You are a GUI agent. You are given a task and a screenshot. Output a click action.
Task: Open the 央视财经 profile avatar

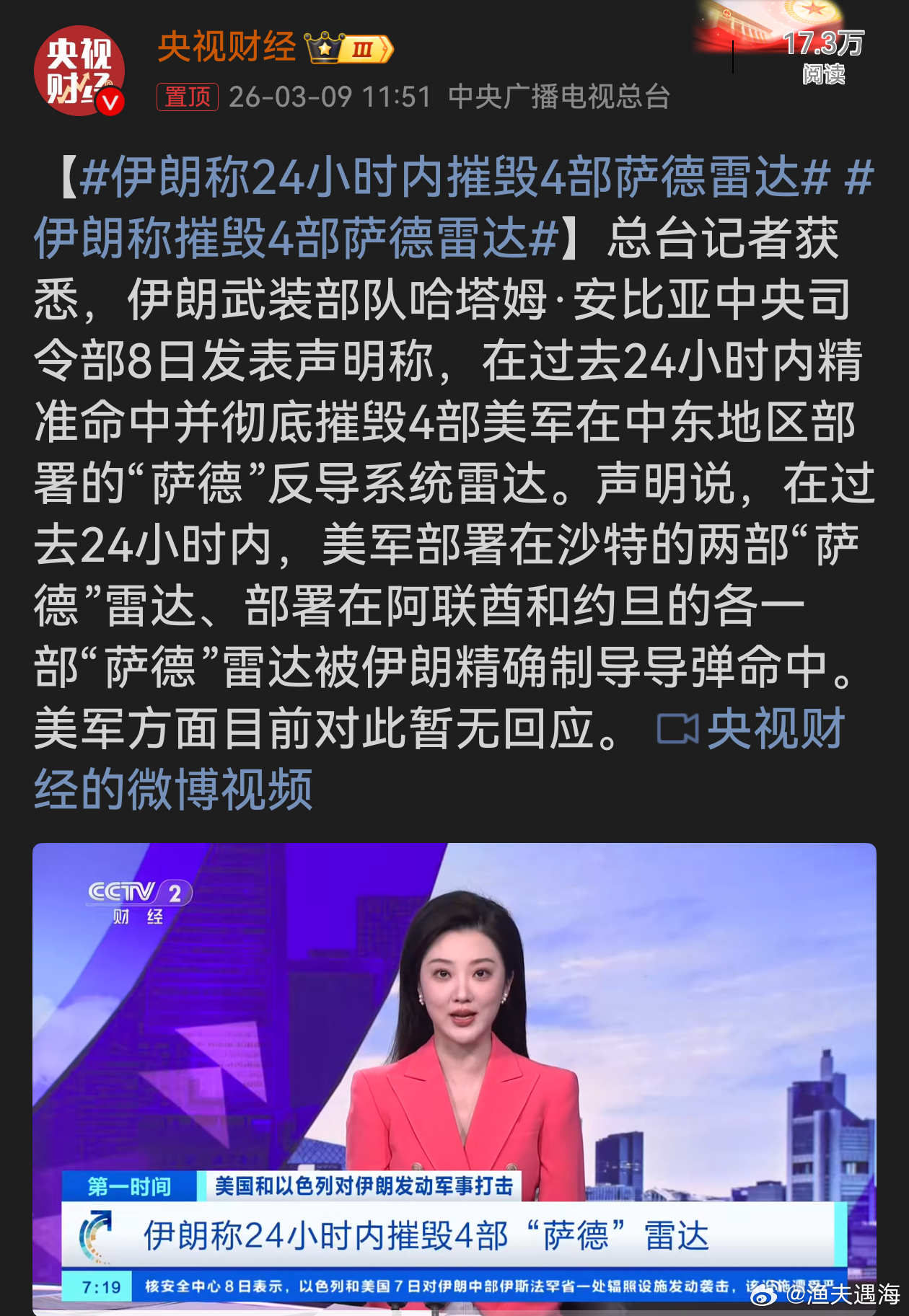click(83, 69)
